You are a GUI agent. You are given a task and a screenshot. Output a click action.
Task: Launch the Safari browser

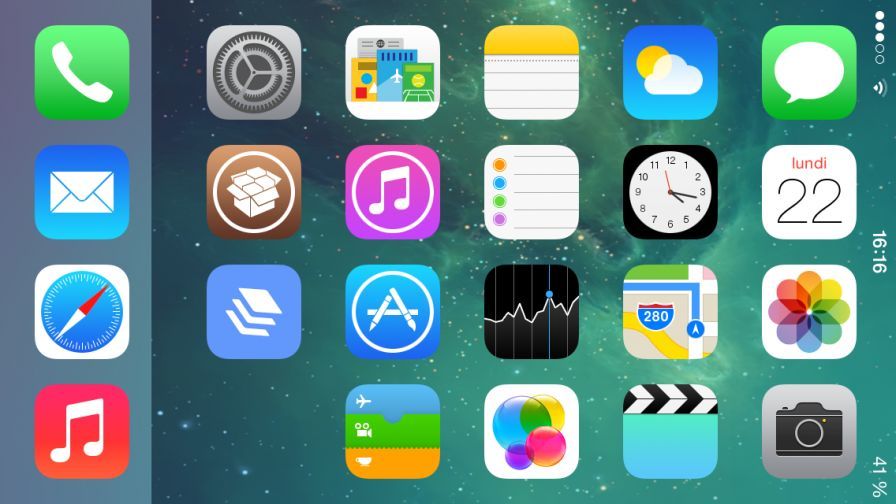(82, 312)
